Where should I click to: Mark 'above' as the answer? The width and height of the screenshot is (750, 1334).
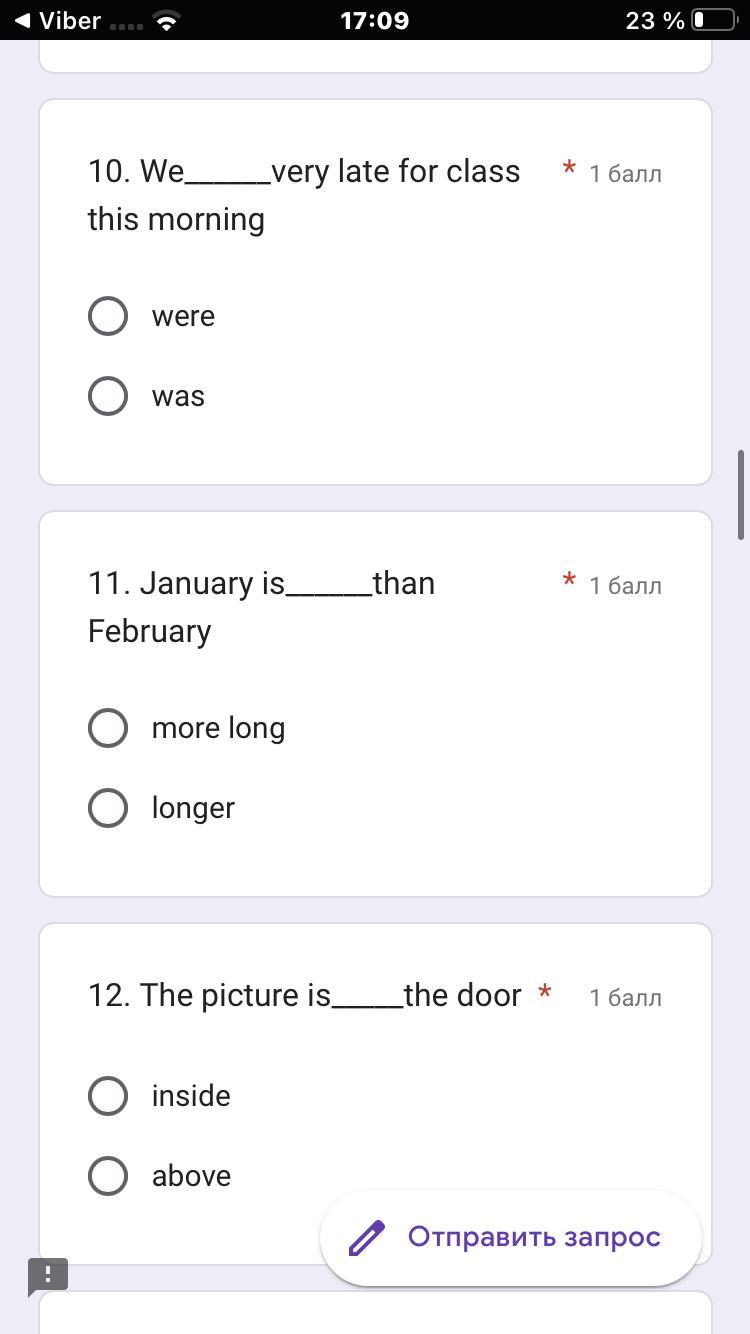(x=108, y=1176)
